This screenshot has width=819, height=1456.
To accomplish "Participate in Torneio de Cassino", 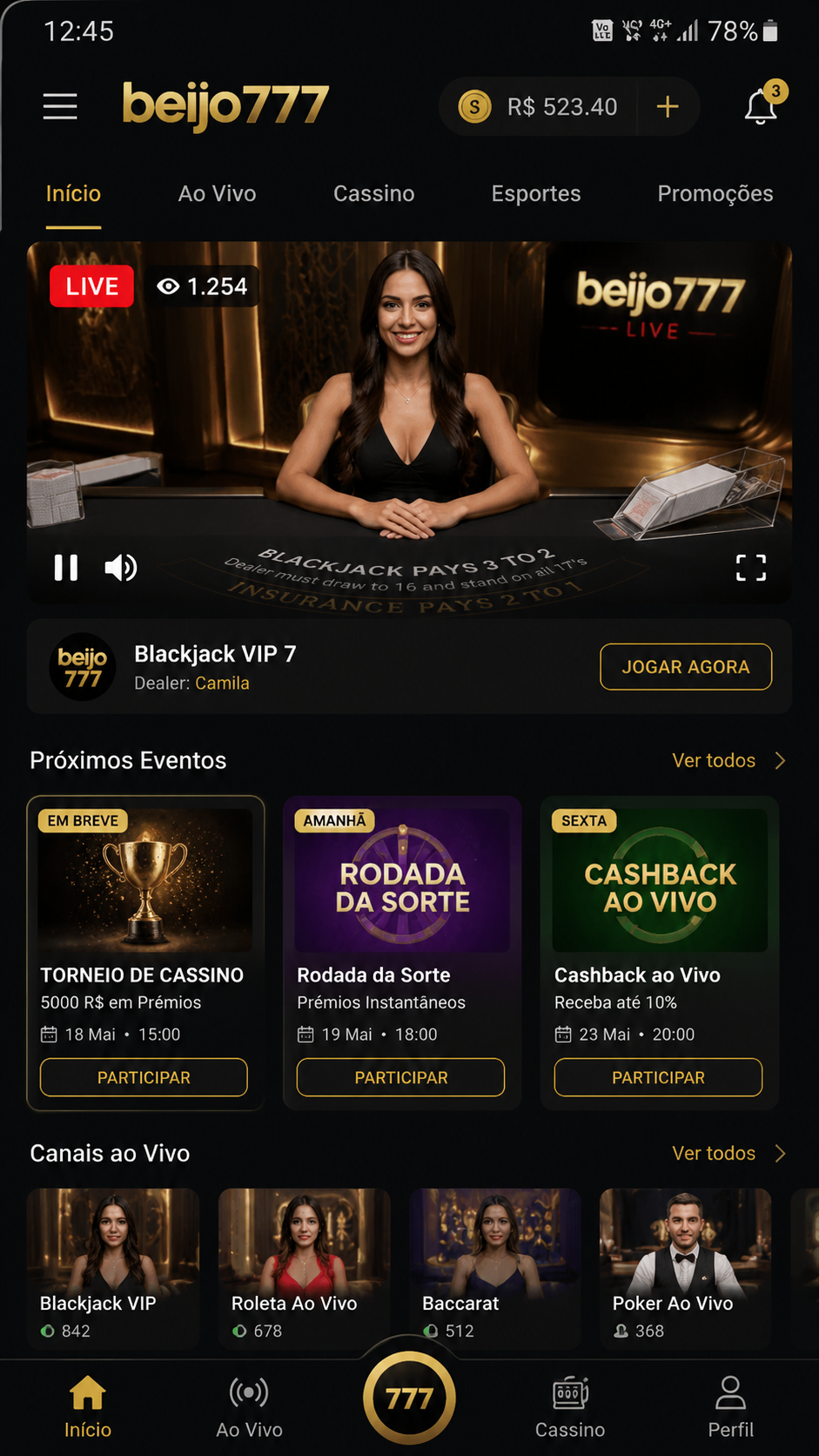I will coord(144,1077).
